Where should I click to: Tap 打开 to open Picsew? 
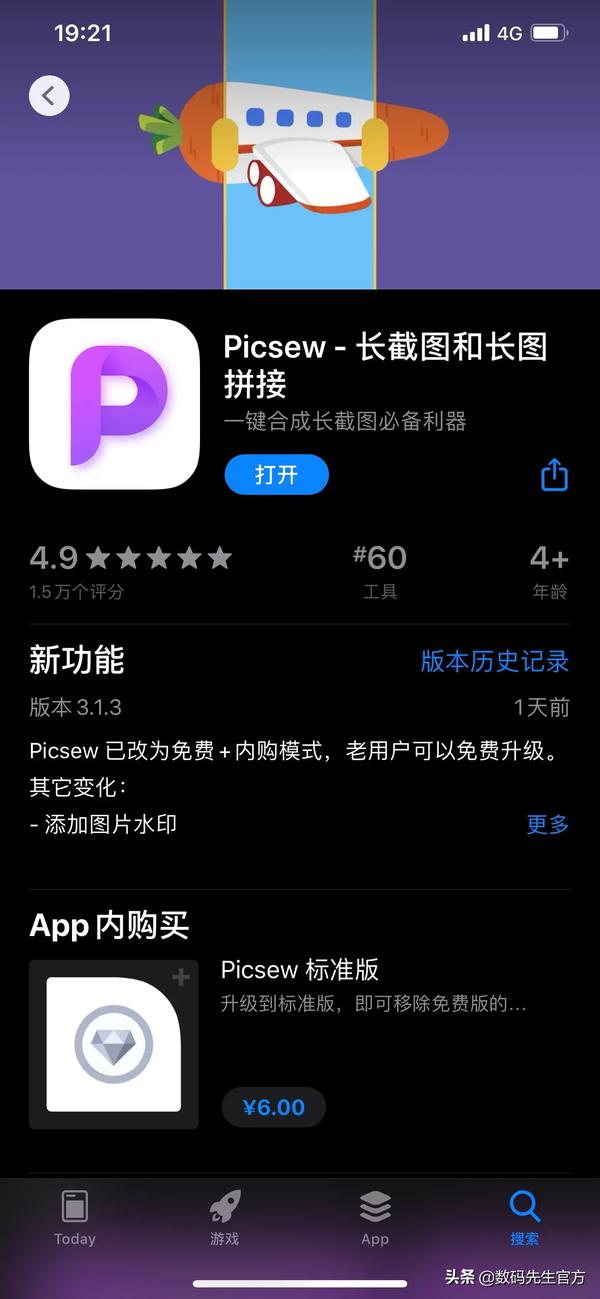coord(276,474)
